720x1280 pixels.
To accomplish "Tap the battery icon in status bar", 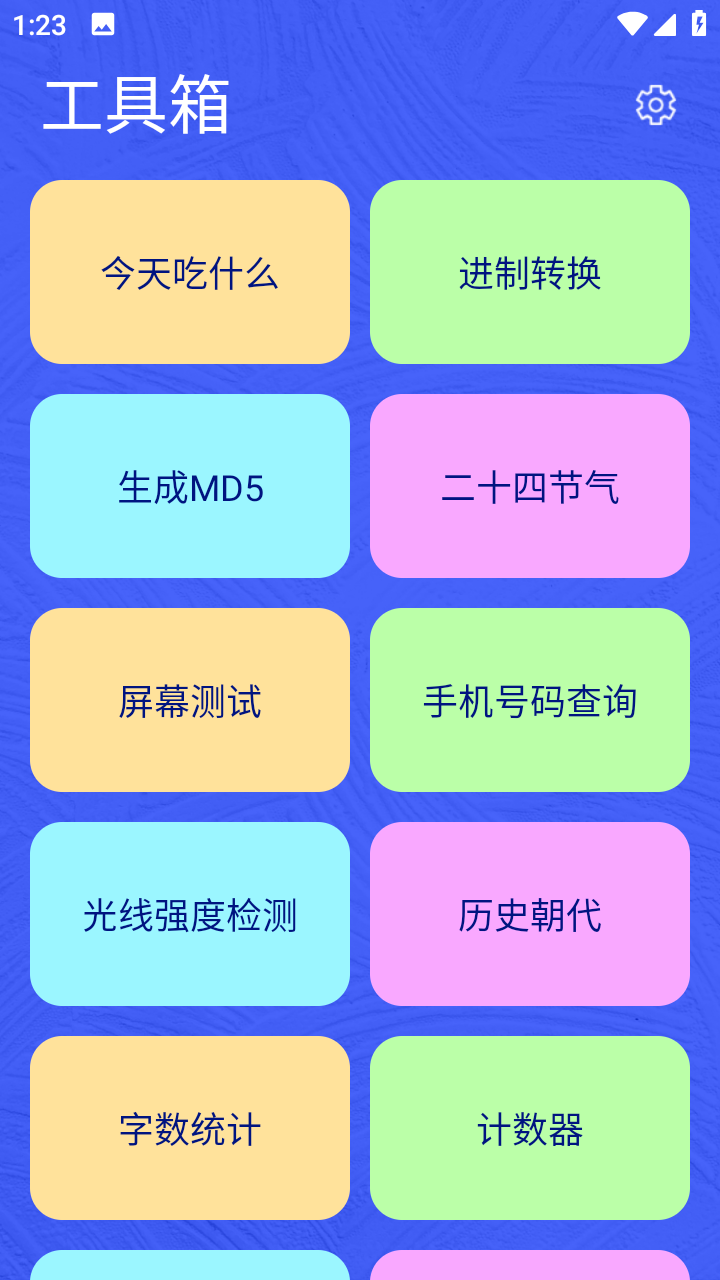I will (x=700, y=24).
